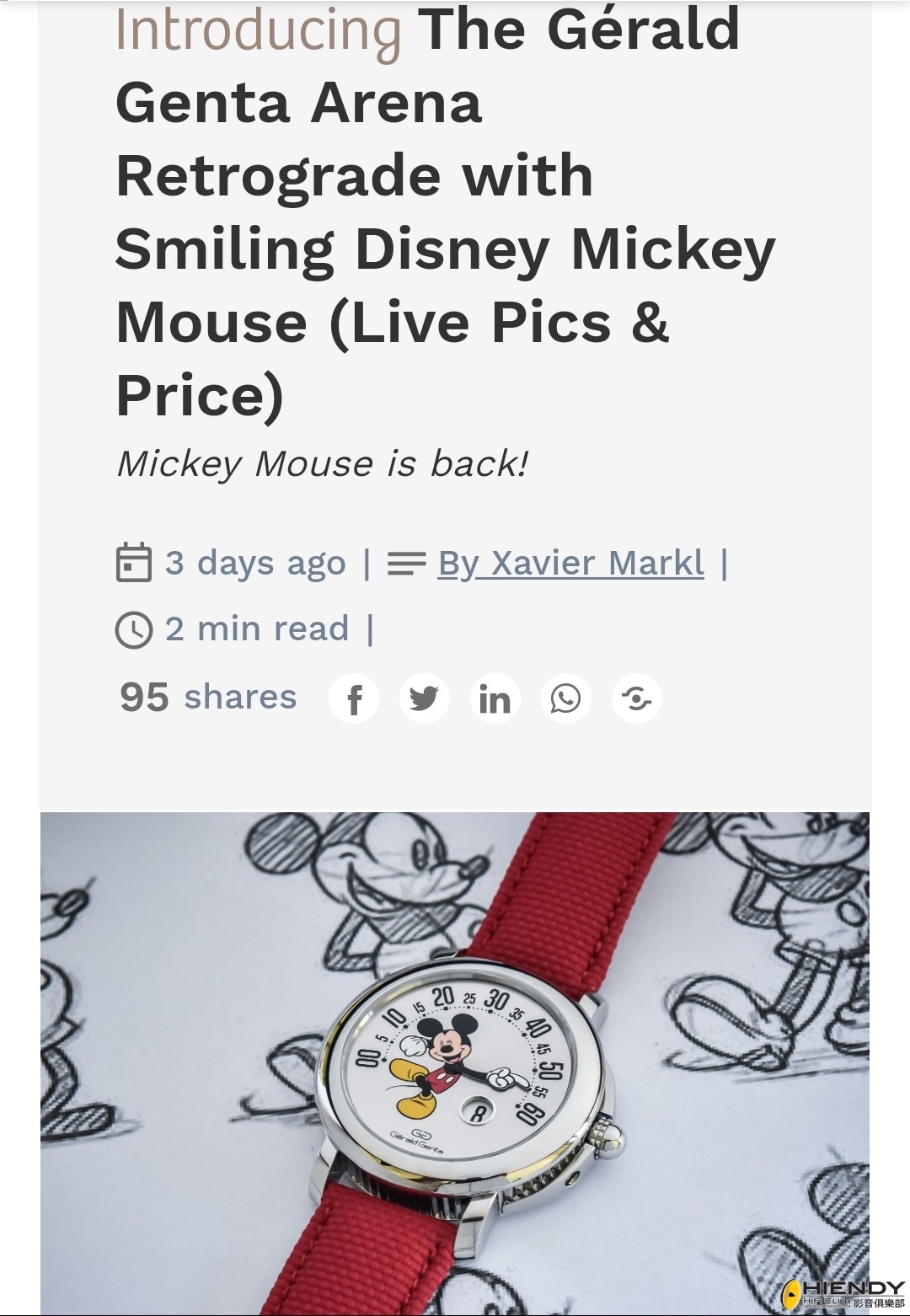
Task: Share the article on Twitter
Action: (424, 698)
